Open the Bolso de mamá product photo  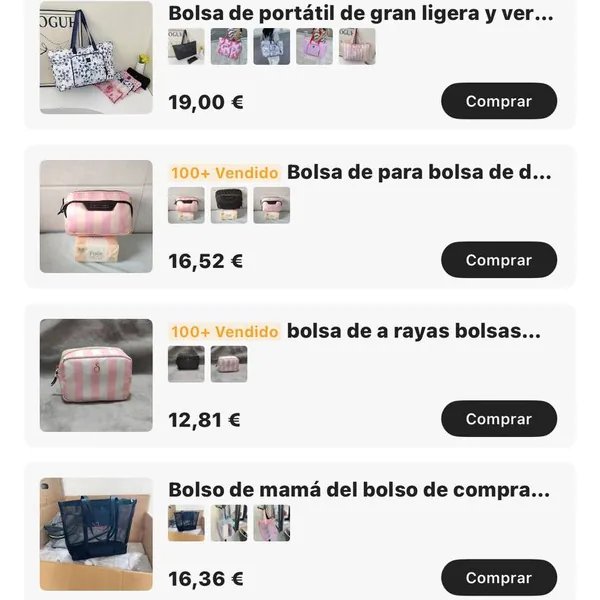(96, 534)
